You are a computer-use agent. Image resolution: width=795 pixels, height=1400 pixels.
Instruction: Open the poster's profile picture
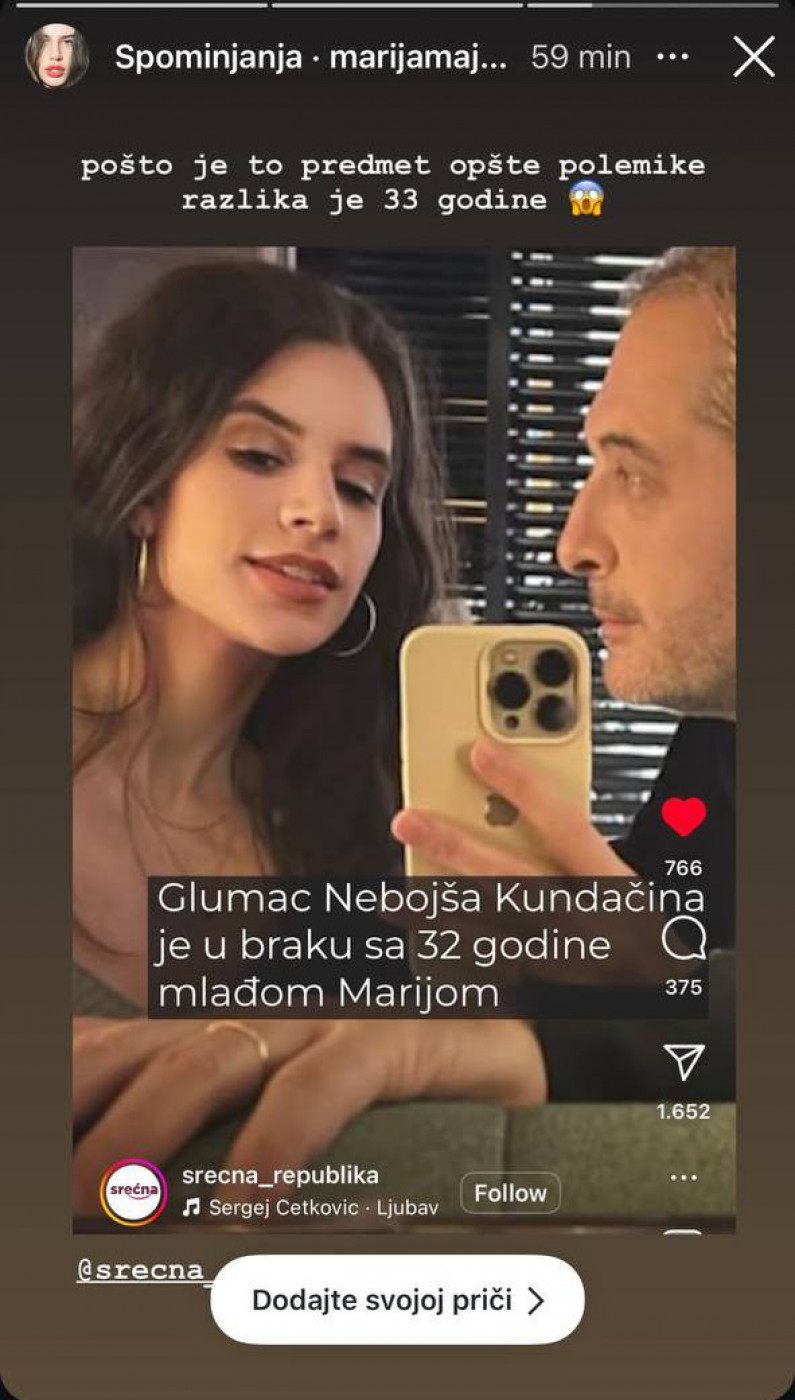point(57,56)
